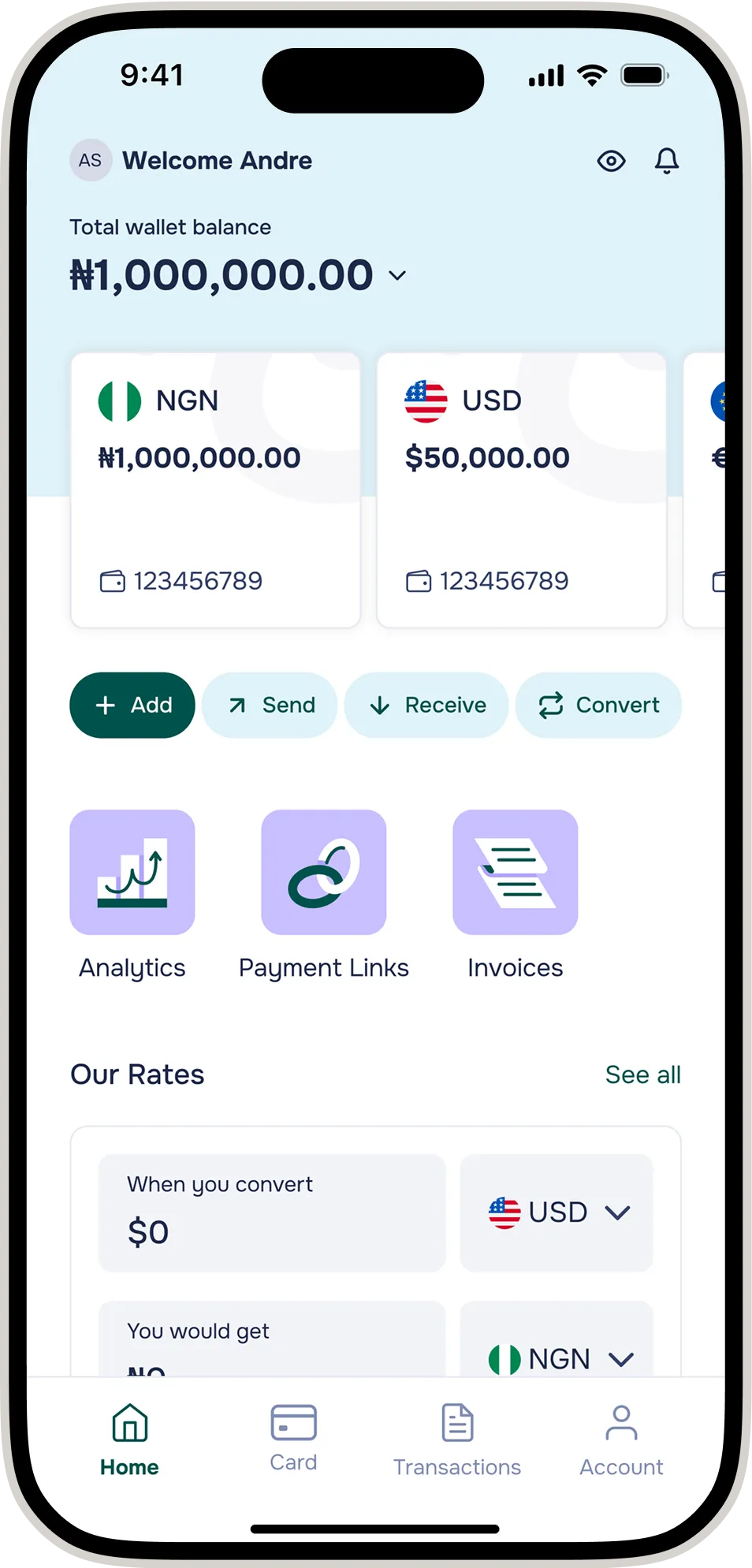The image size is (752, 1568).
Task: Open Analytics
Action: [132, 873]
